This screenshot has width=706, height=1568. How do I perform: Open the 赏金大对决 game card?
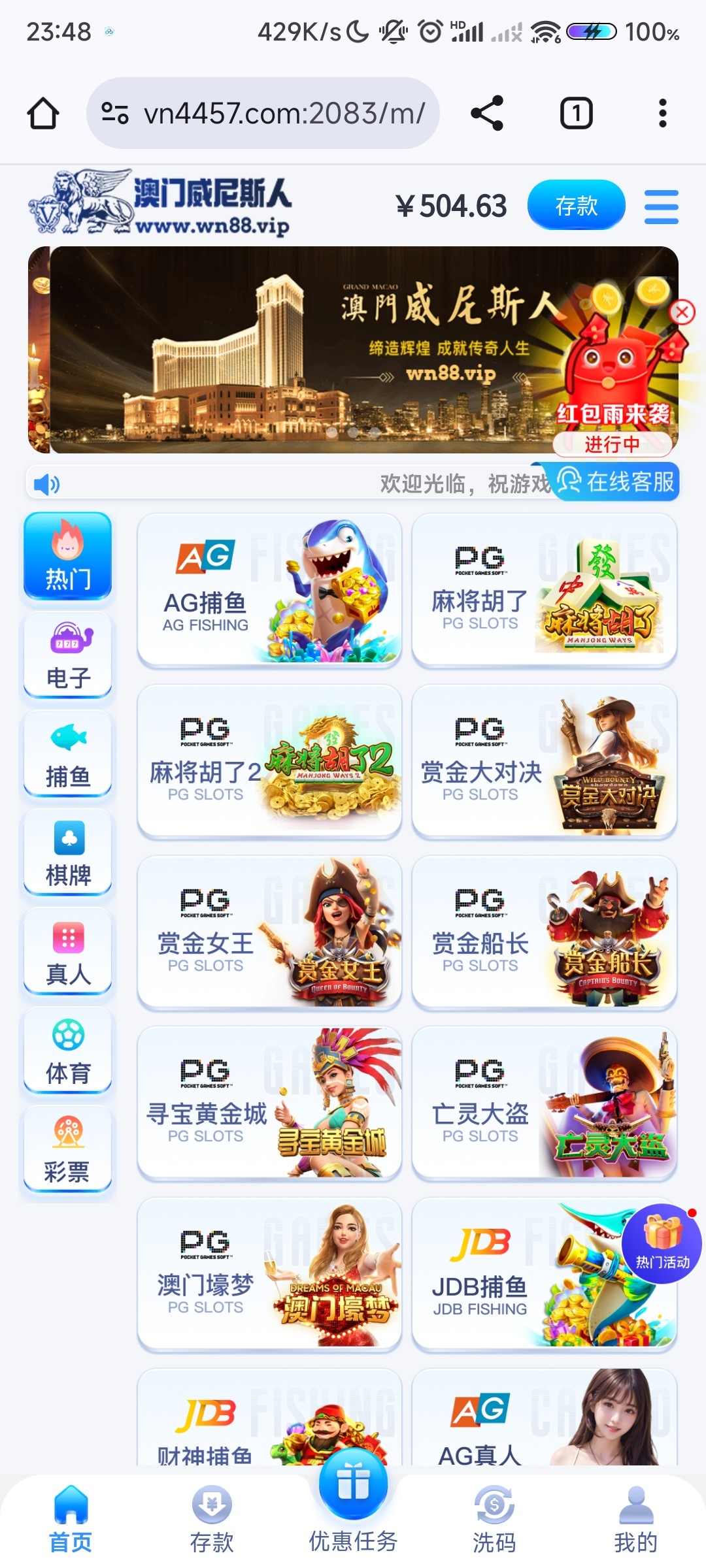tap(544, 761)
